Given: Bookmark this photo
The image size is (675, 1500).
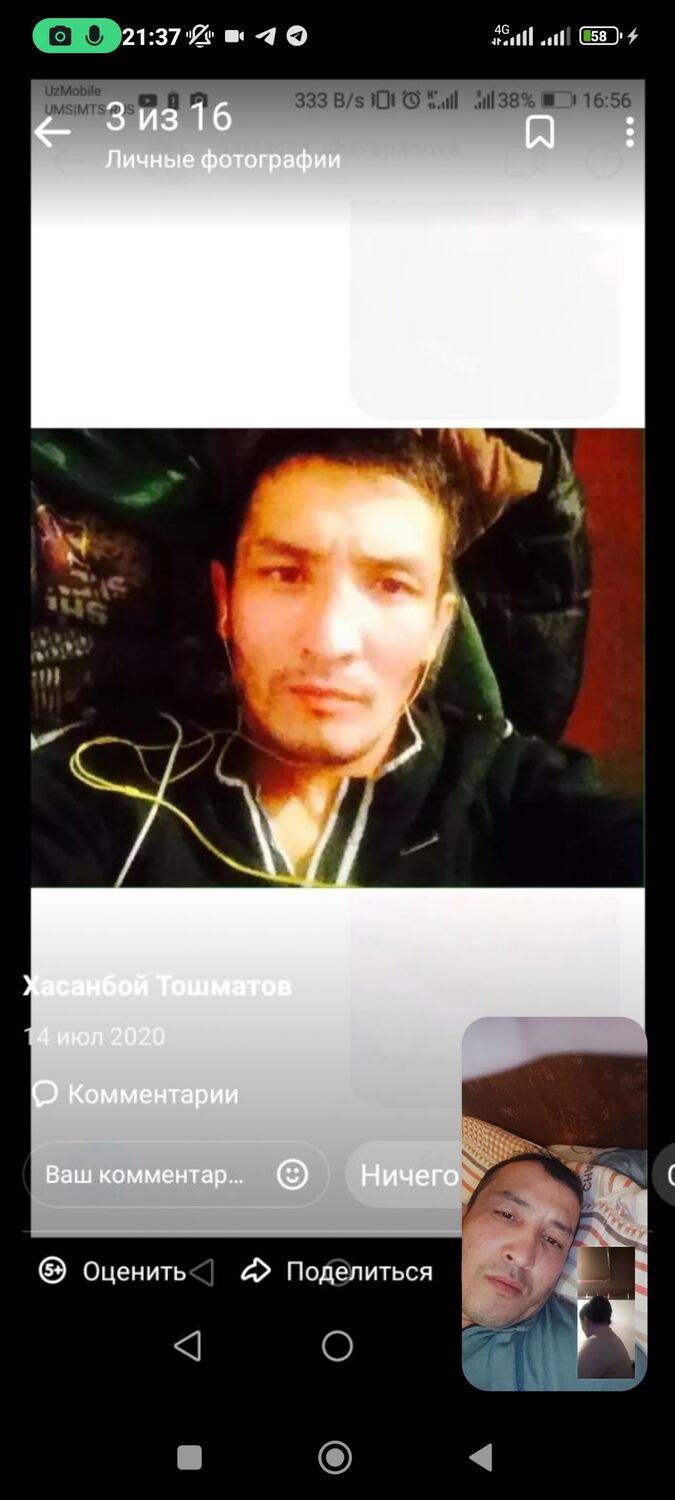Looking at the screenshot, I should click(540, 132).
